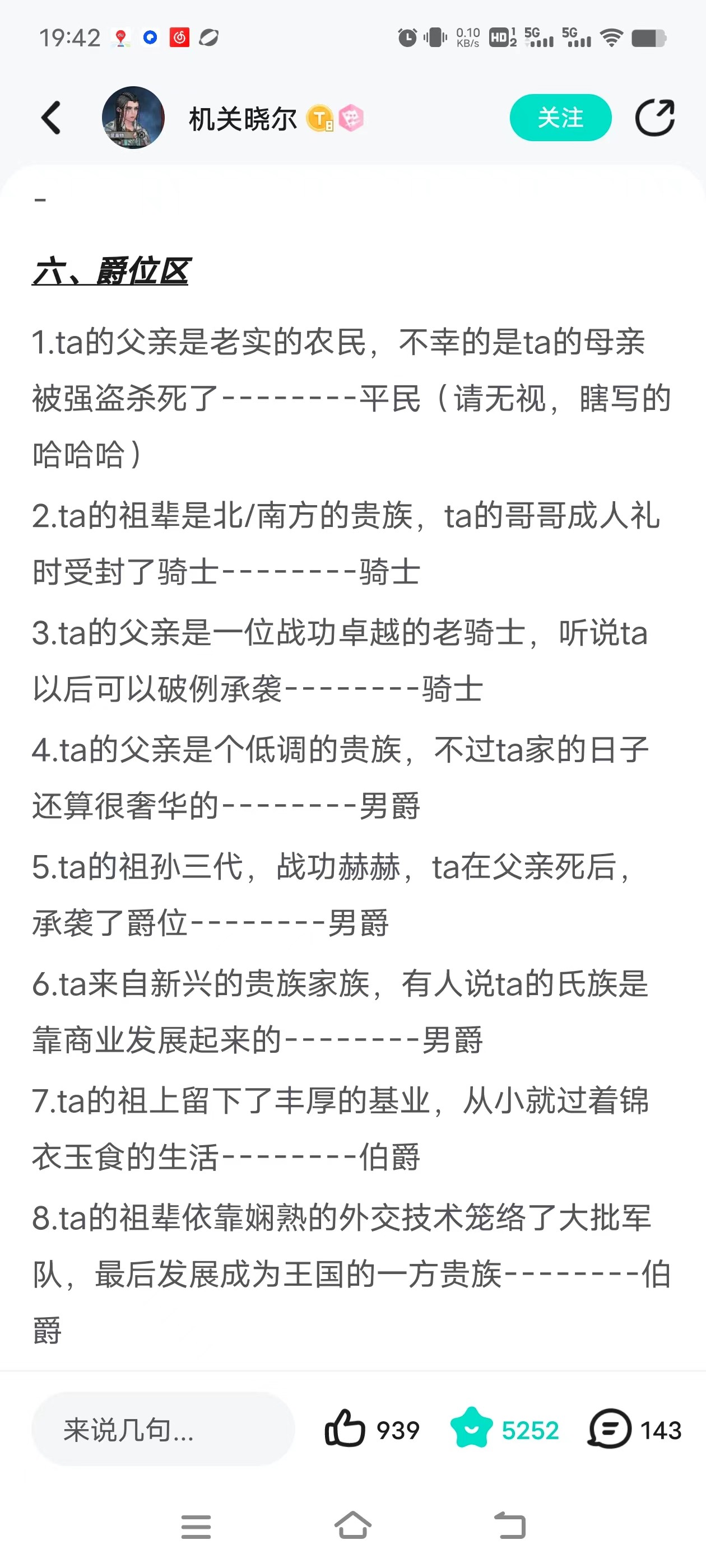This screenshot has width=706, height=1568.
Task: Open the 来说几句 comment box
Action: point(162,1429)
